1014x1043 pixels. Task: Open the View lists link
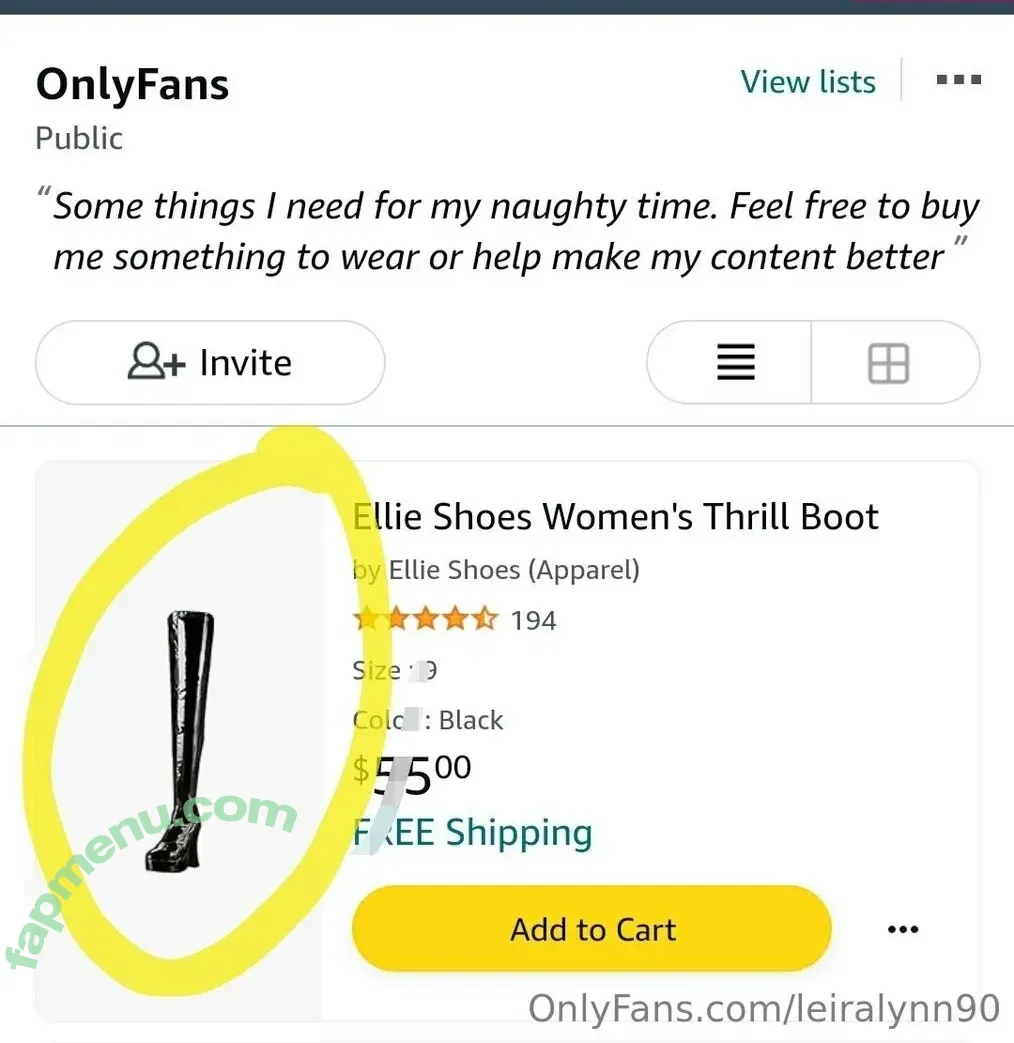click(807, 82)
